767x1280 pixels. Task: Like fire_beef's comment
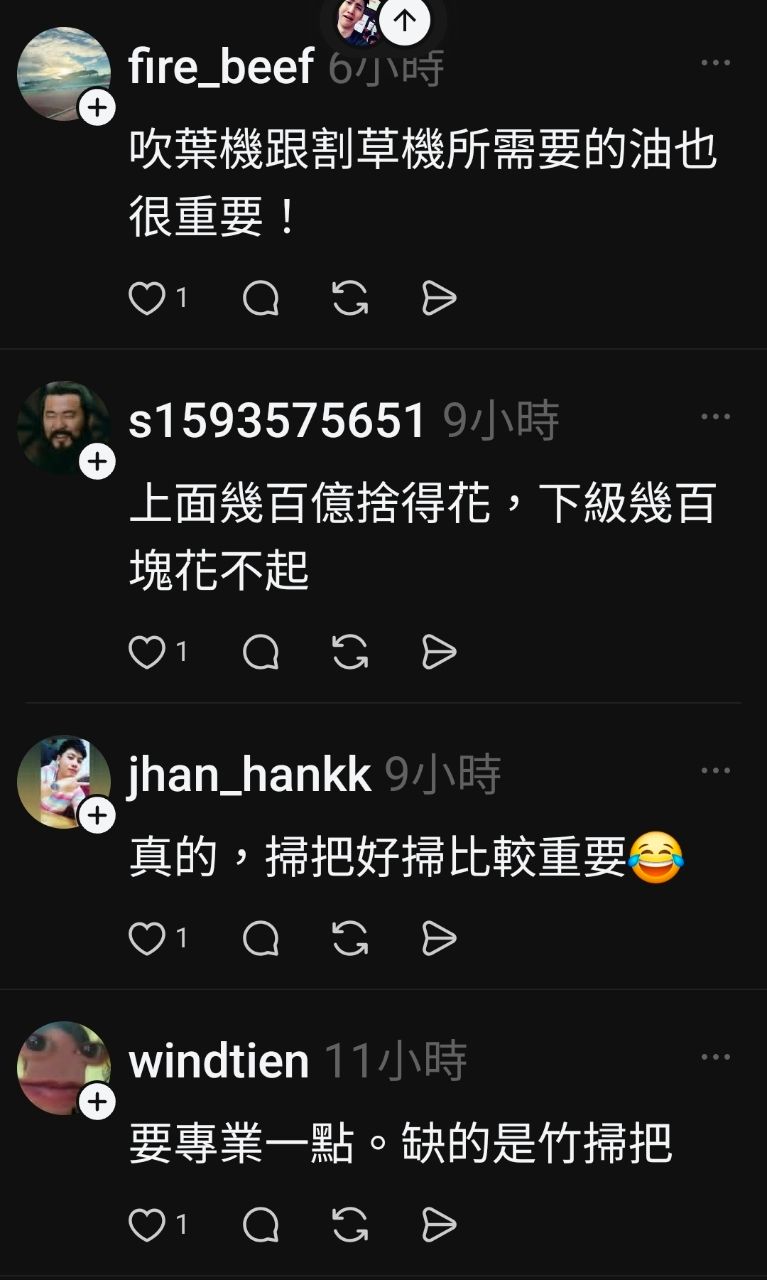(x=147, y=298)
